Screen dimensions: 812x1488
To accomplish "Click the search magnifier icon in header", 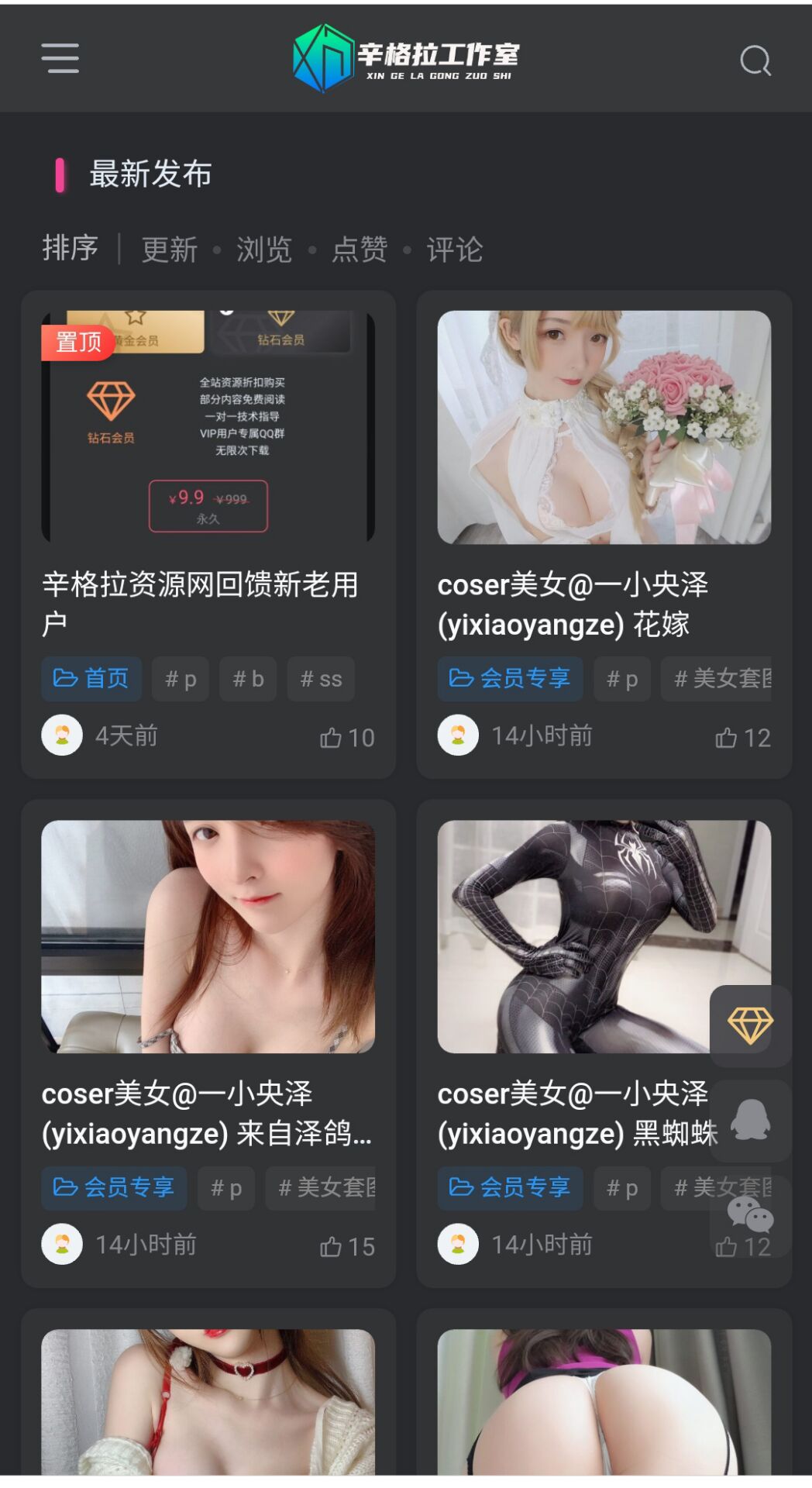I will pos(754,60).
